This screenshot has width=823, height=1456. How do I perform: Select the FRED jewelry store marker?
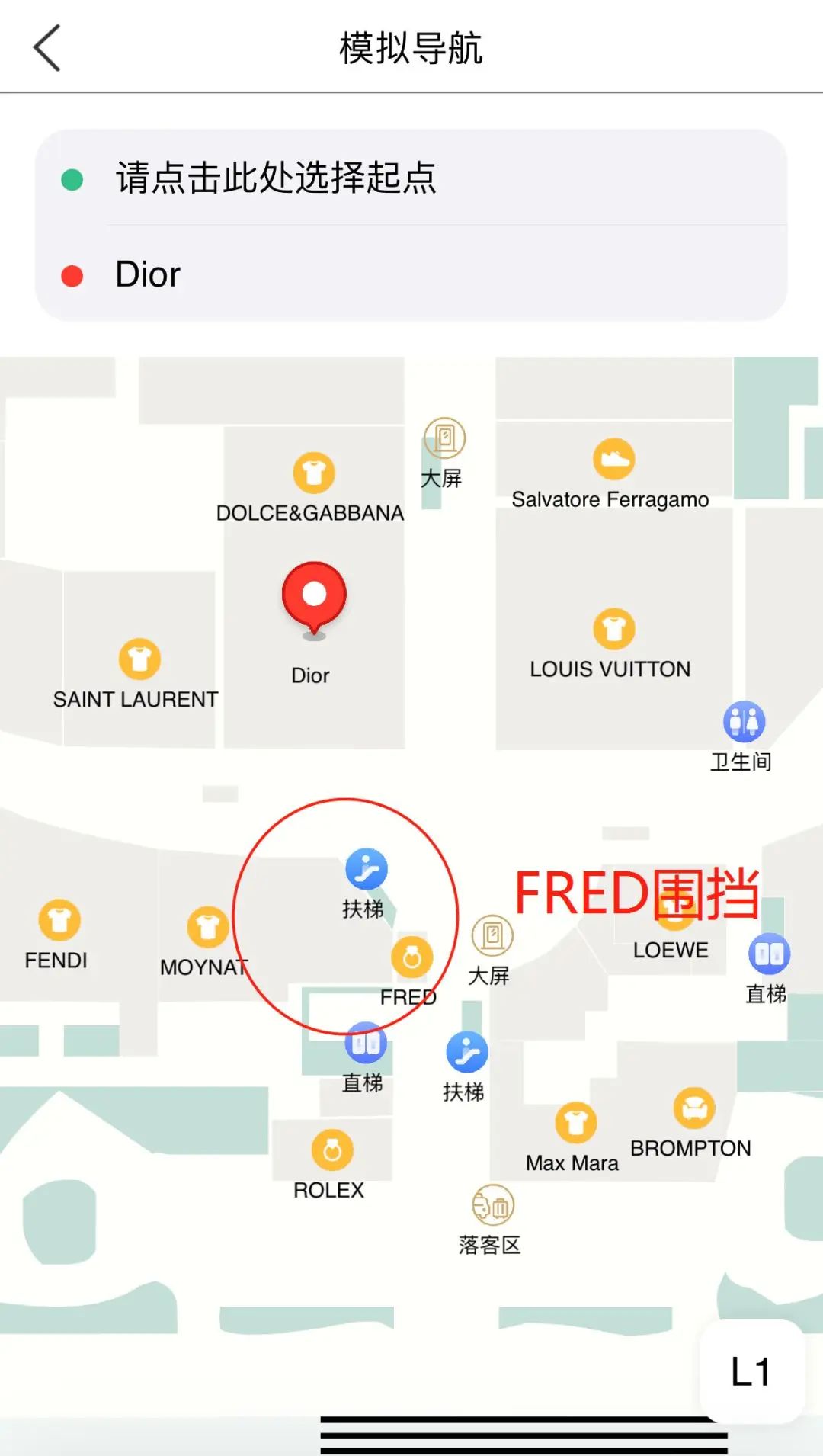pyautogui.click(x=412, y=957)
